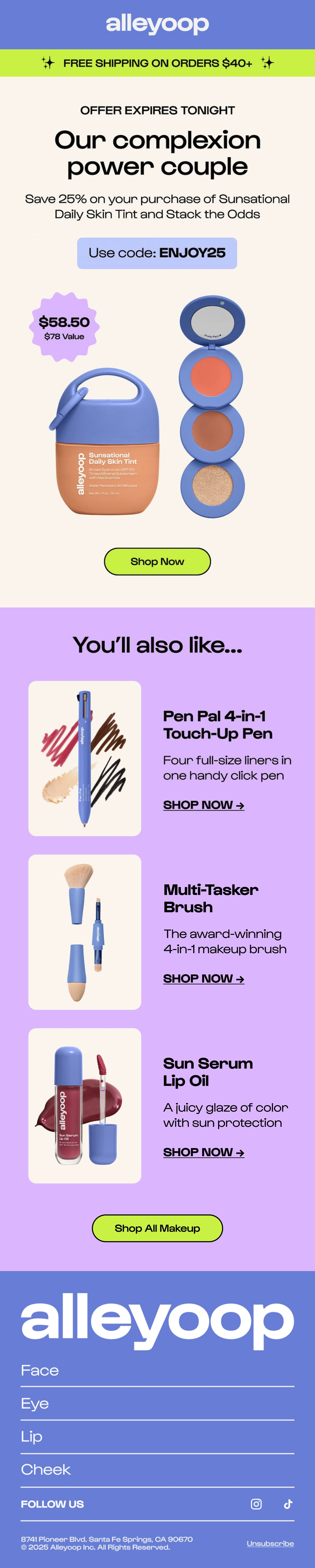Viewport: 315px width, 1568px height.
Task: Open the Cheek category
Action: point(157,1469)
